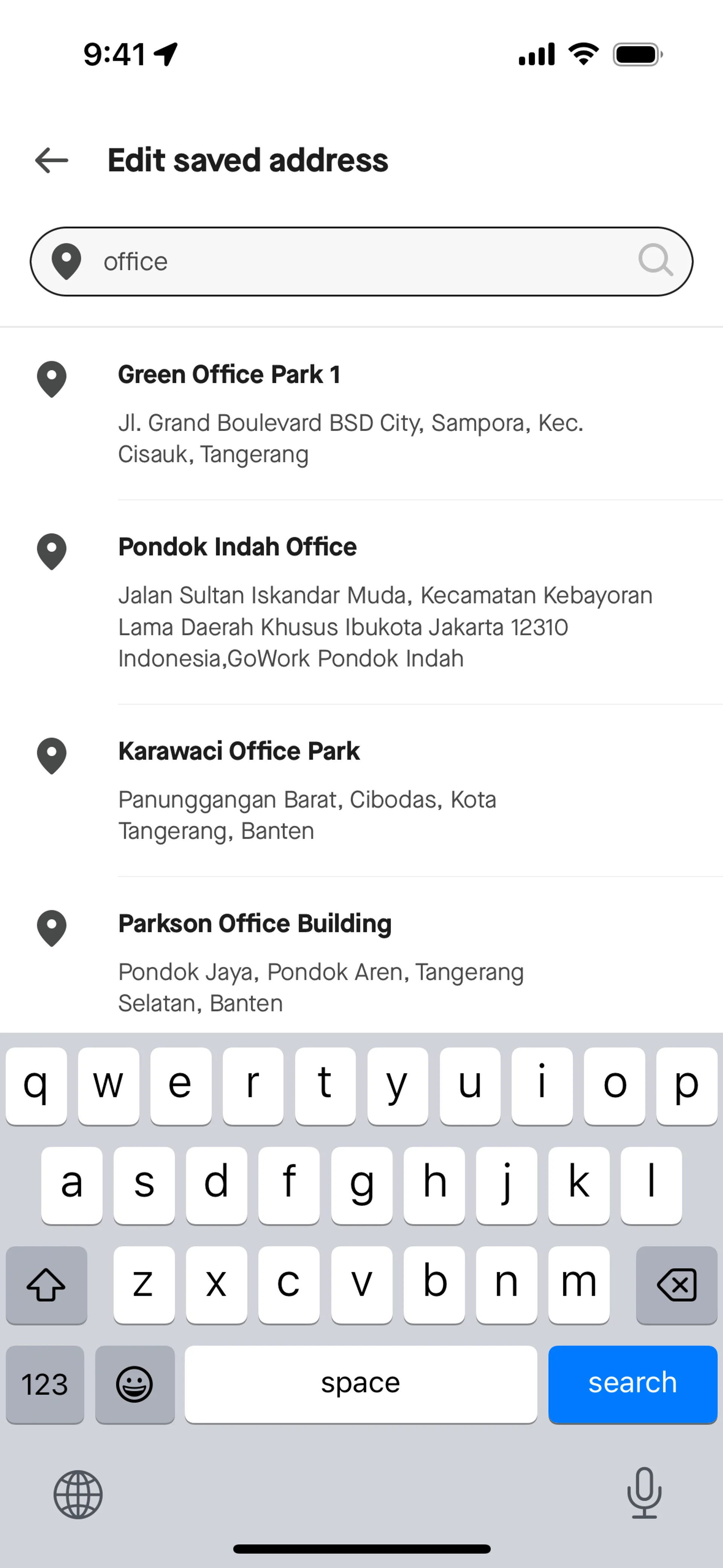Go back from Edit saved address
Viewport: 723px width, 1568px height.
pos(51,161)
